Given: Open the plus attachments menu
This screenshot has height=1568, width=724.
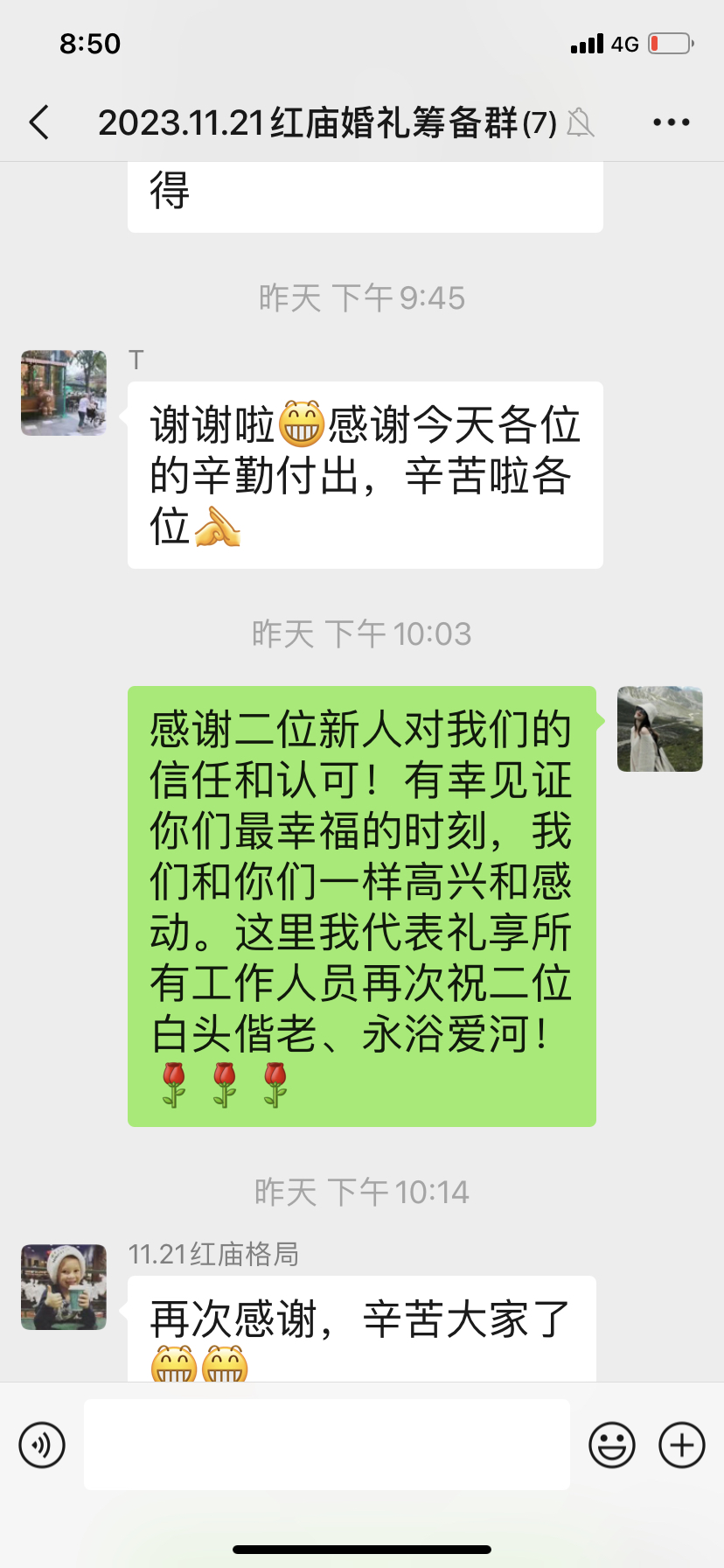Looking at the screenshot, I should coord(682,1445).
